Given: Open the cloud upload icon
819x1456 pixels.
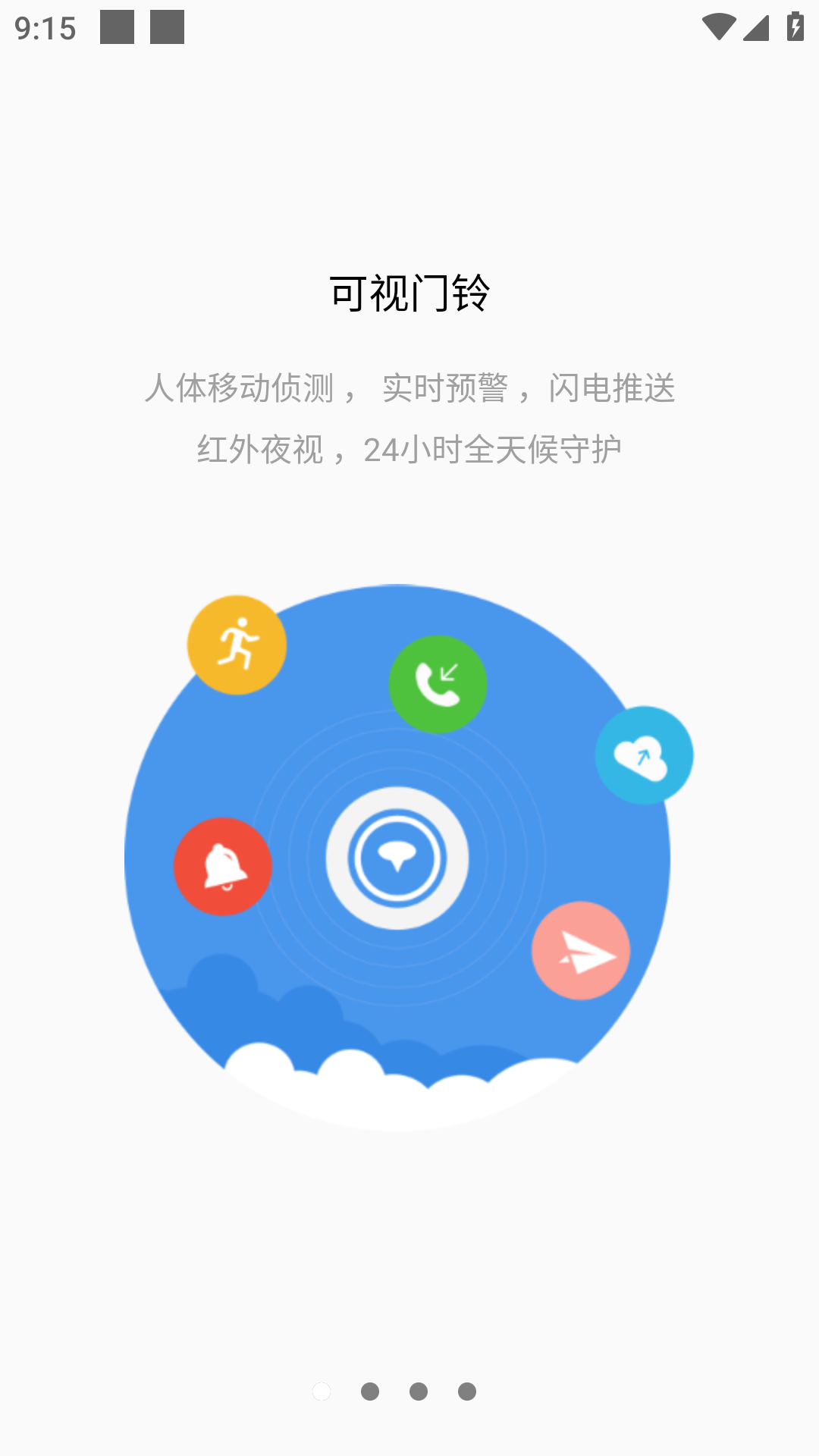Looking at the screenshot, I should pos(642,755).
